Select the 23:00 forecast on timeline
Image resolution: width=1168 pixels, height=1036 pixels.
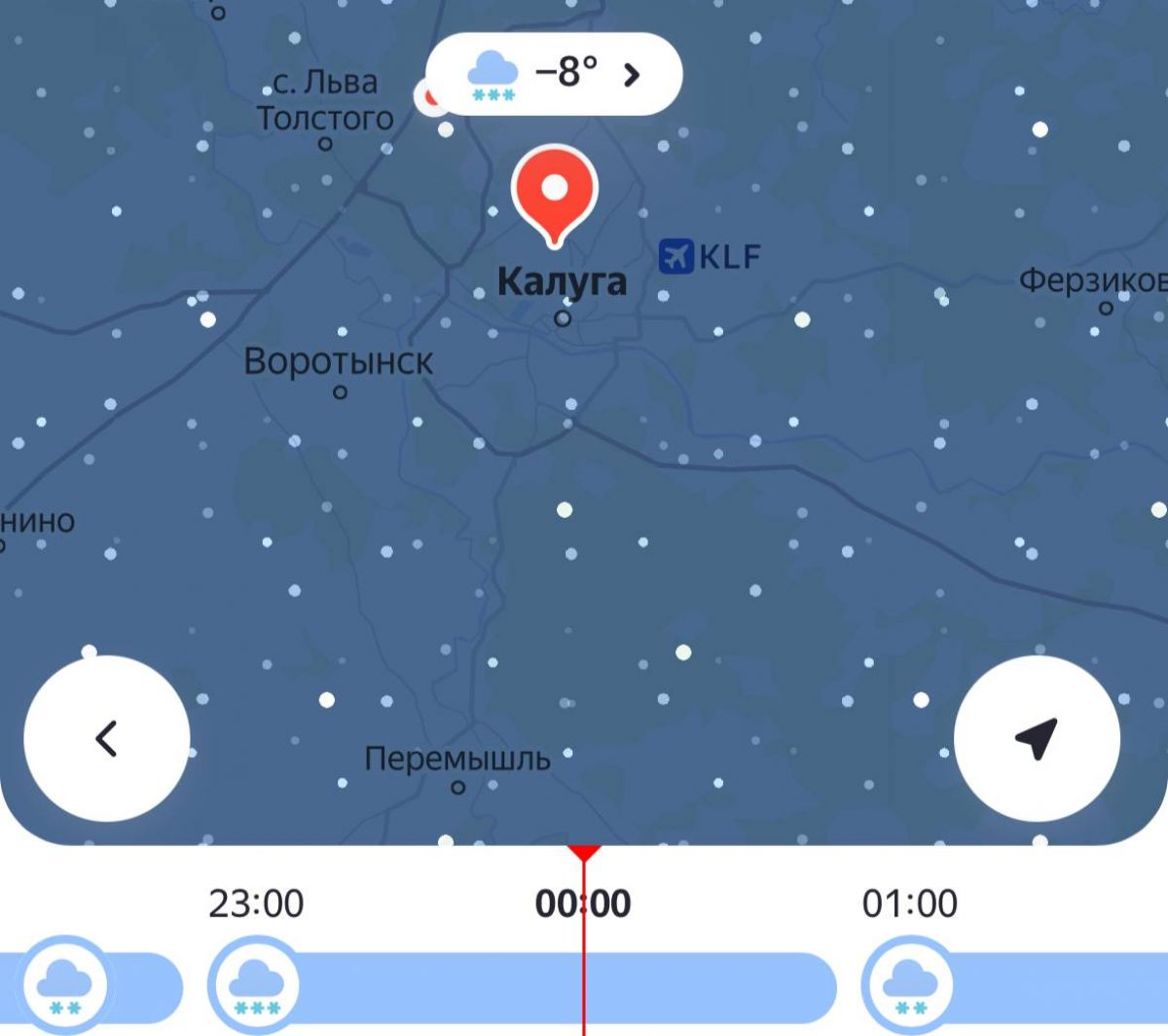coord(256,981)
